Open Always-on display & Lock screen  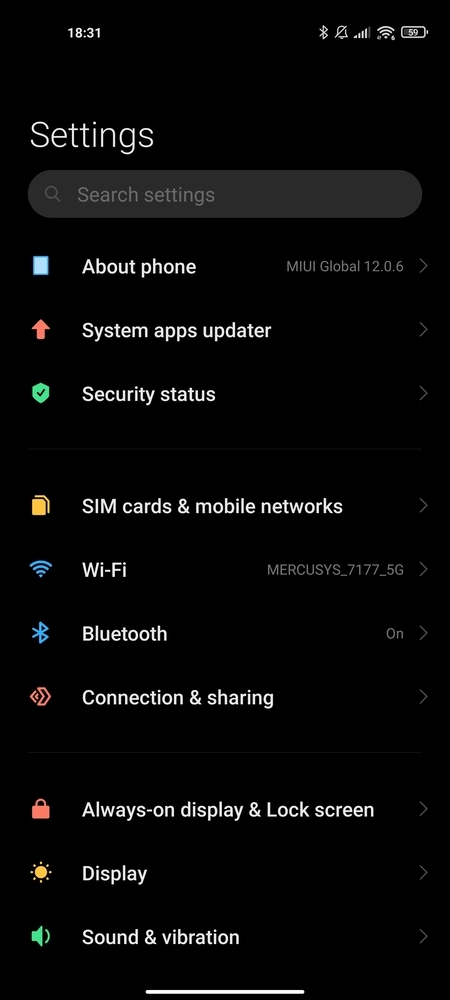click(x=225, y=809)
